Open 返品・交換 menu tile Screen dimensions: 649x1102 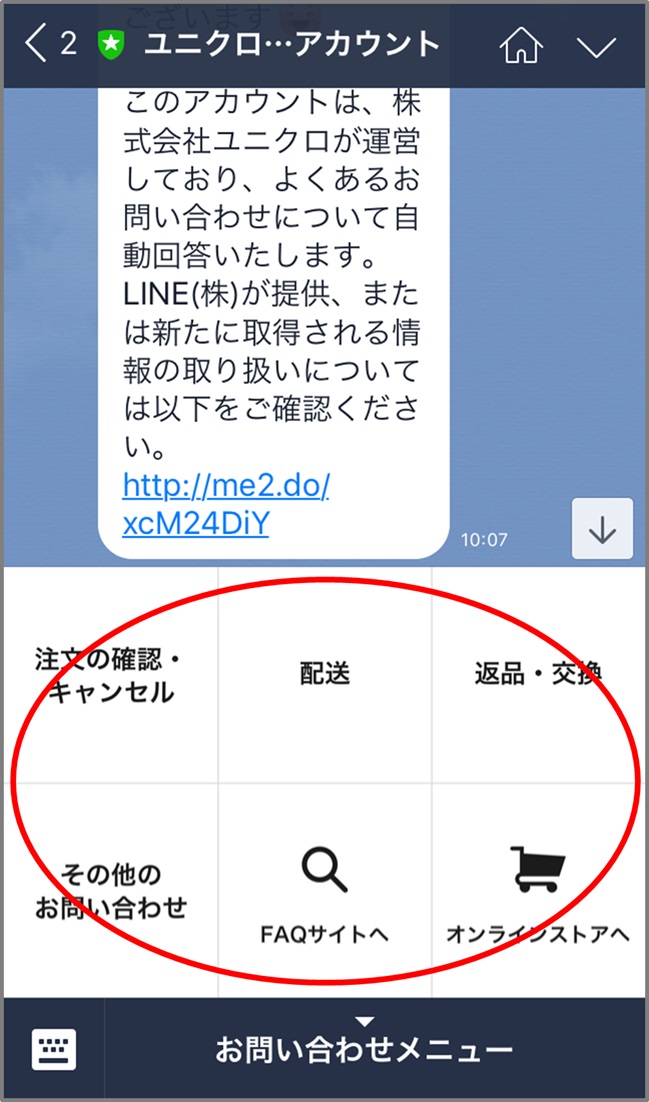[539, 674]
